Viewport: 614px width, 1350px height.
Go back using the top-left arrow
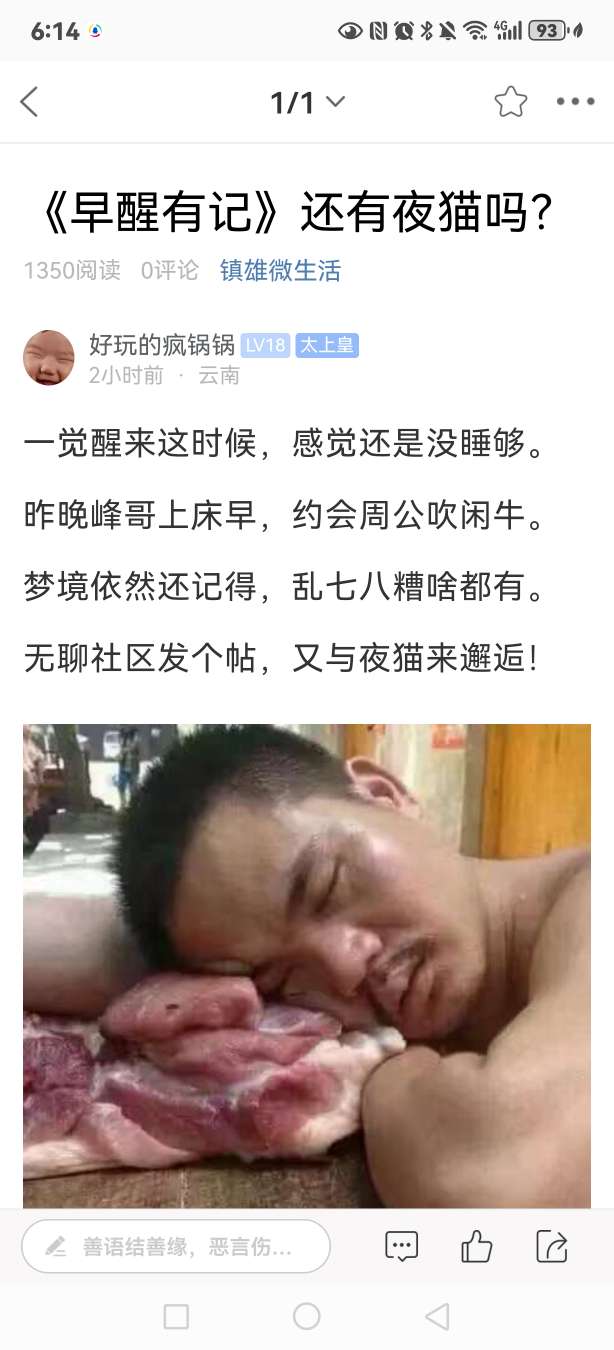29,102
